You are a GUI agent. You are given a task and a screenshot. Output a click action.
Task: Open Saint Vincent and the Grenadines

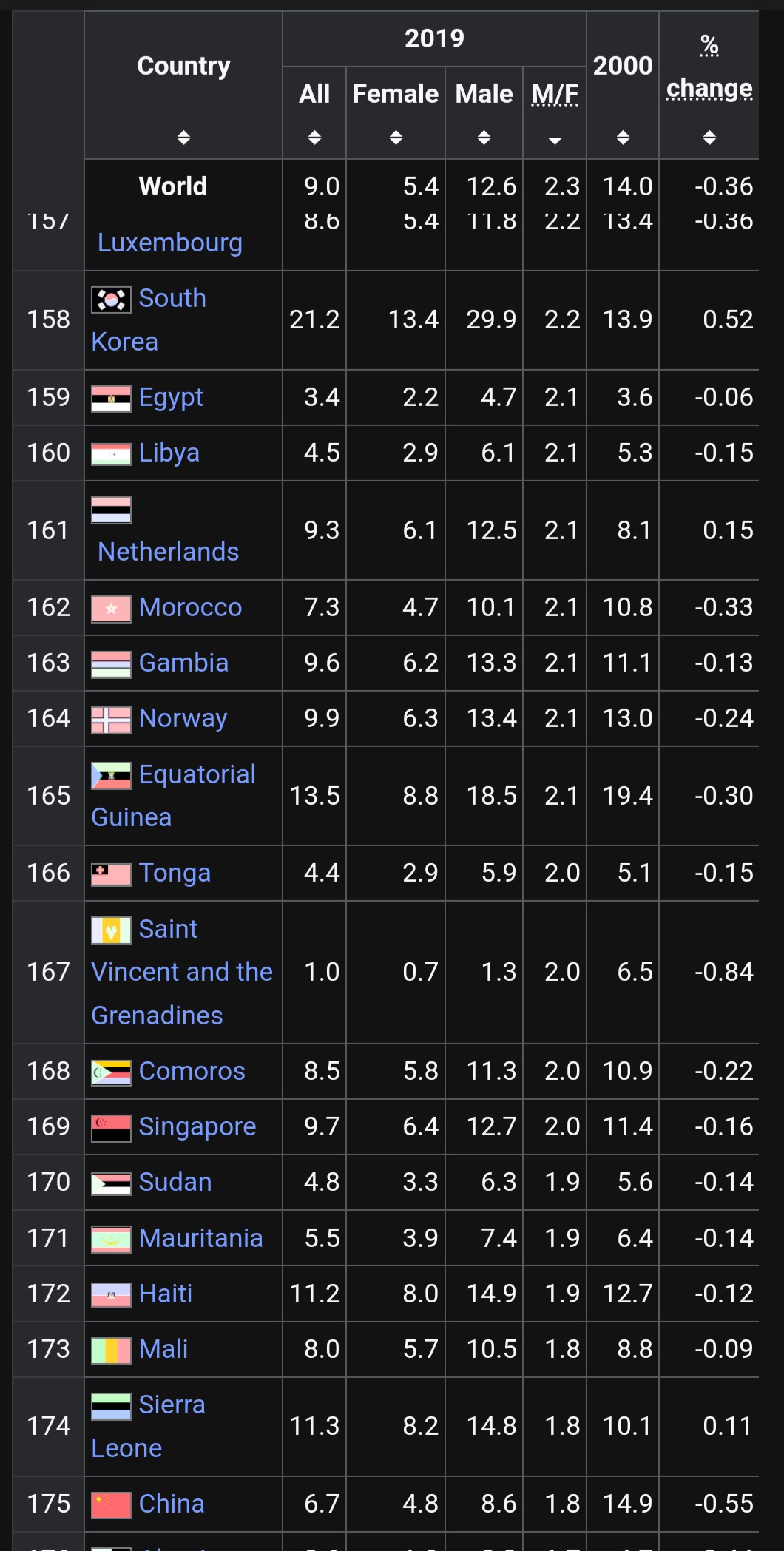[182, 972]
